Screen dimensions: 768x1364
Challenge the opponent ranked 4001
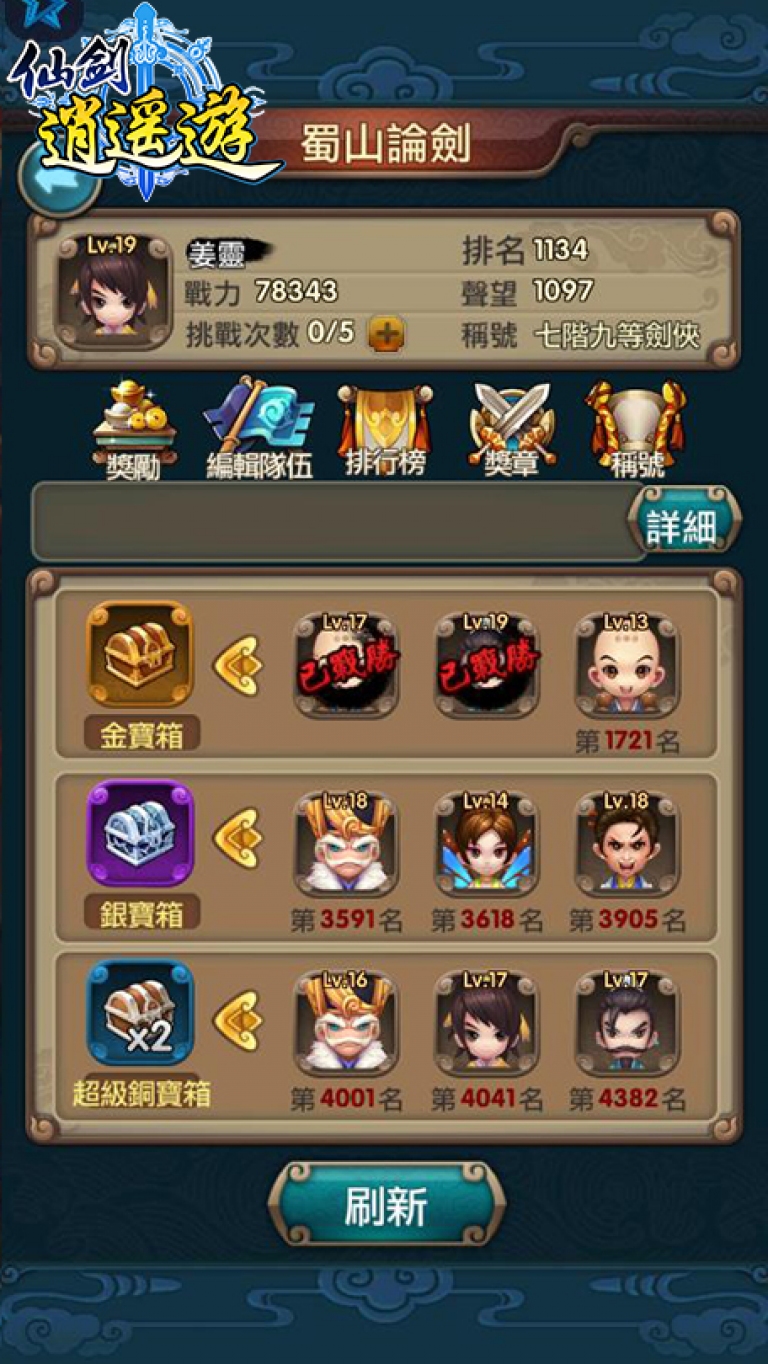pos(346,1022)
